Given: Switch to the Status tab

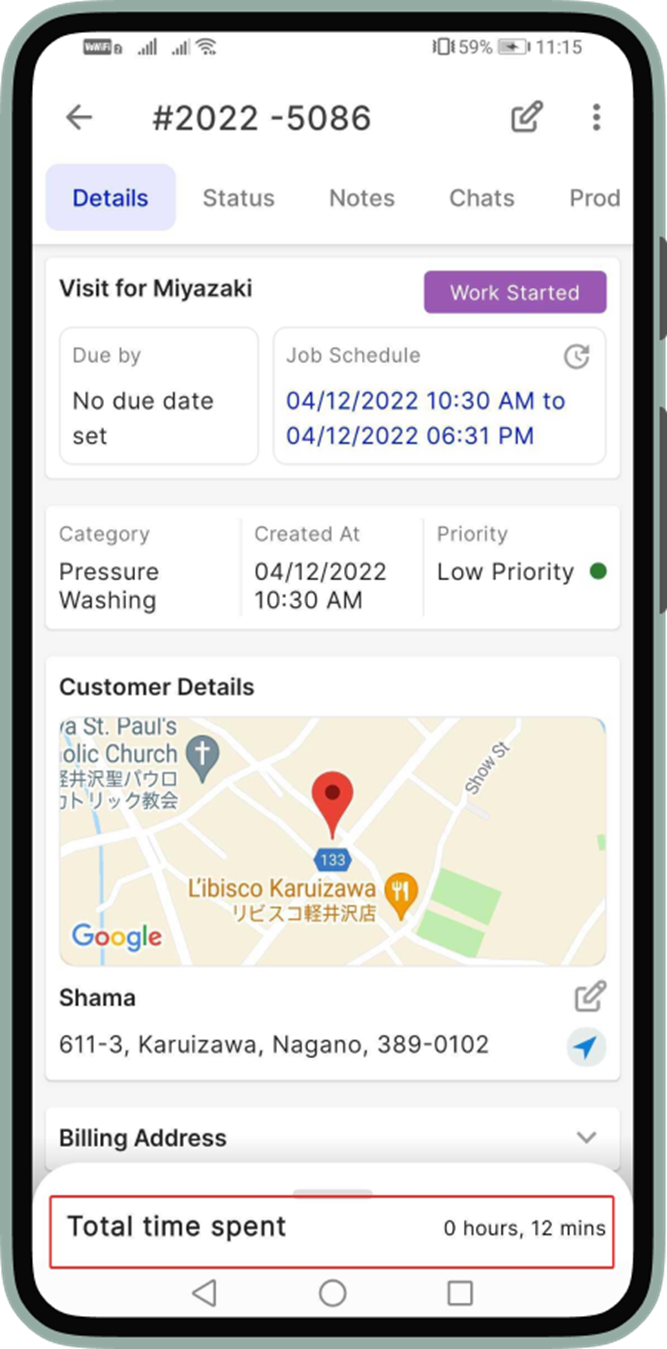Looking at the screenshot, I should 238,198.
